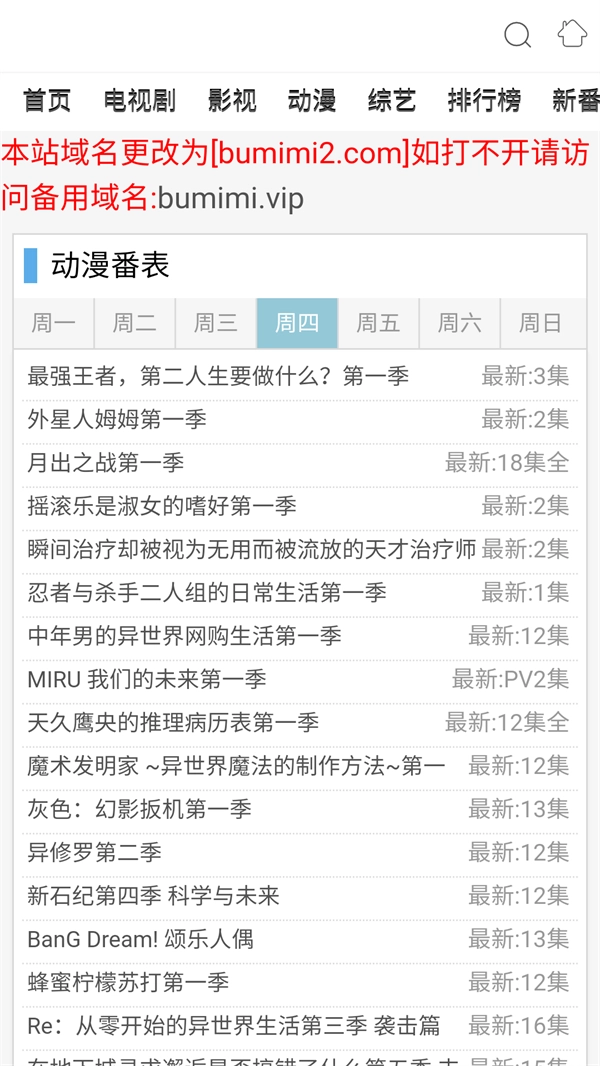Select the 周六 schedule tab
Viewport: 600px width, 1066px height.
pyautogui.click(x=459, y=323)
